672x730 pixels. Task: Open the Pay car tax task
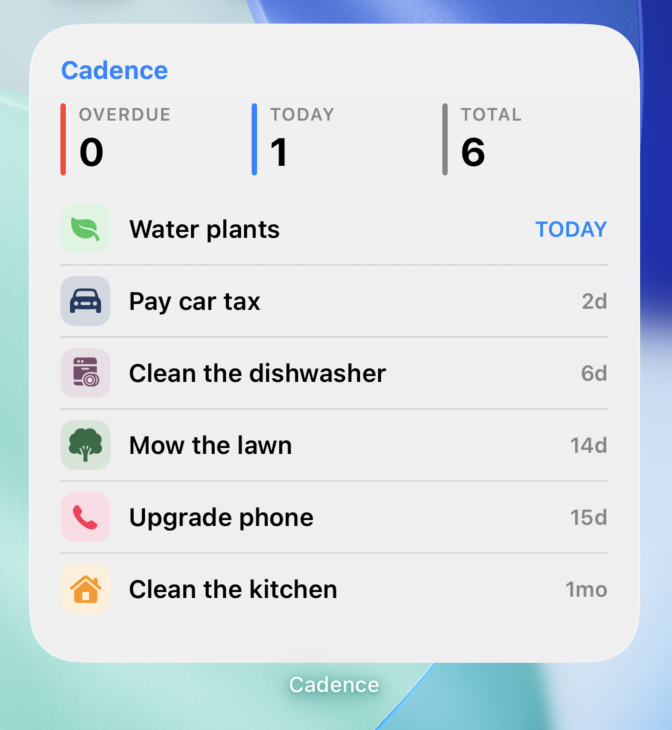tap(195, 301)
